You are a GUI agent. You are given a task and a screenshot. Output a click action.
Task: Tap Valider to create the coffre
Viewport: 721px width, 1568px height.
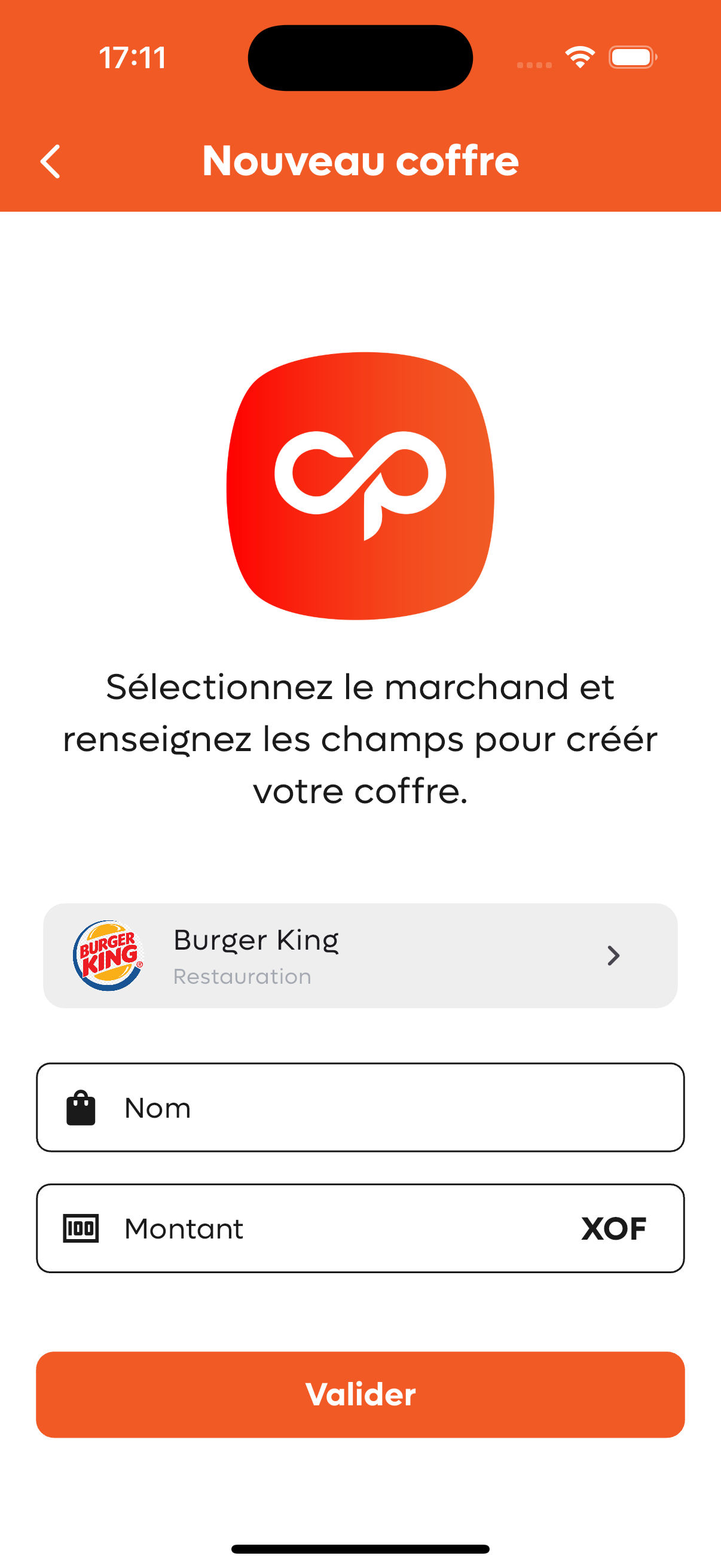point(360,1394)
